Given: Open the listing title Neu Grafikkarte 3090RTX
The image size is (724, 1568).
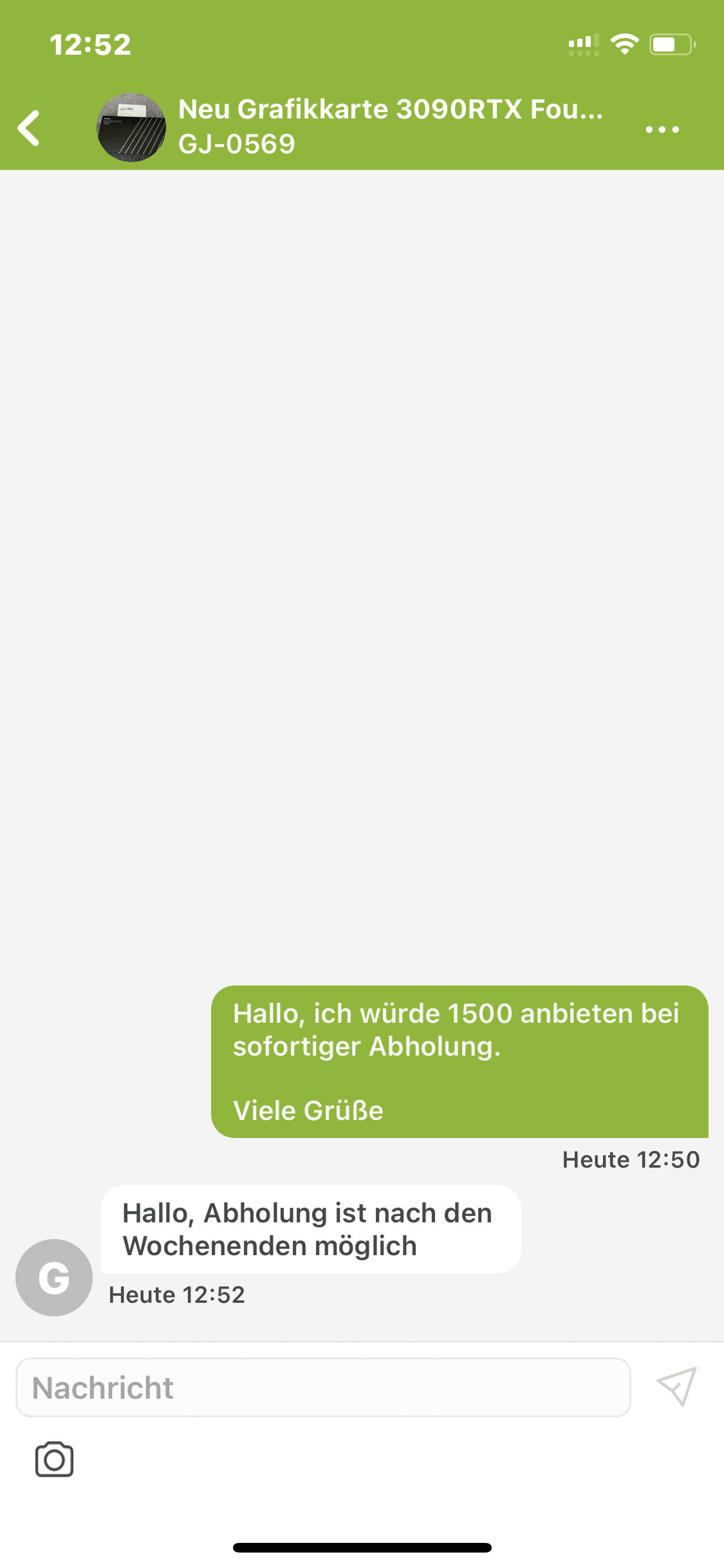Looking at the screenshot, I should click(x=391, y=109).
